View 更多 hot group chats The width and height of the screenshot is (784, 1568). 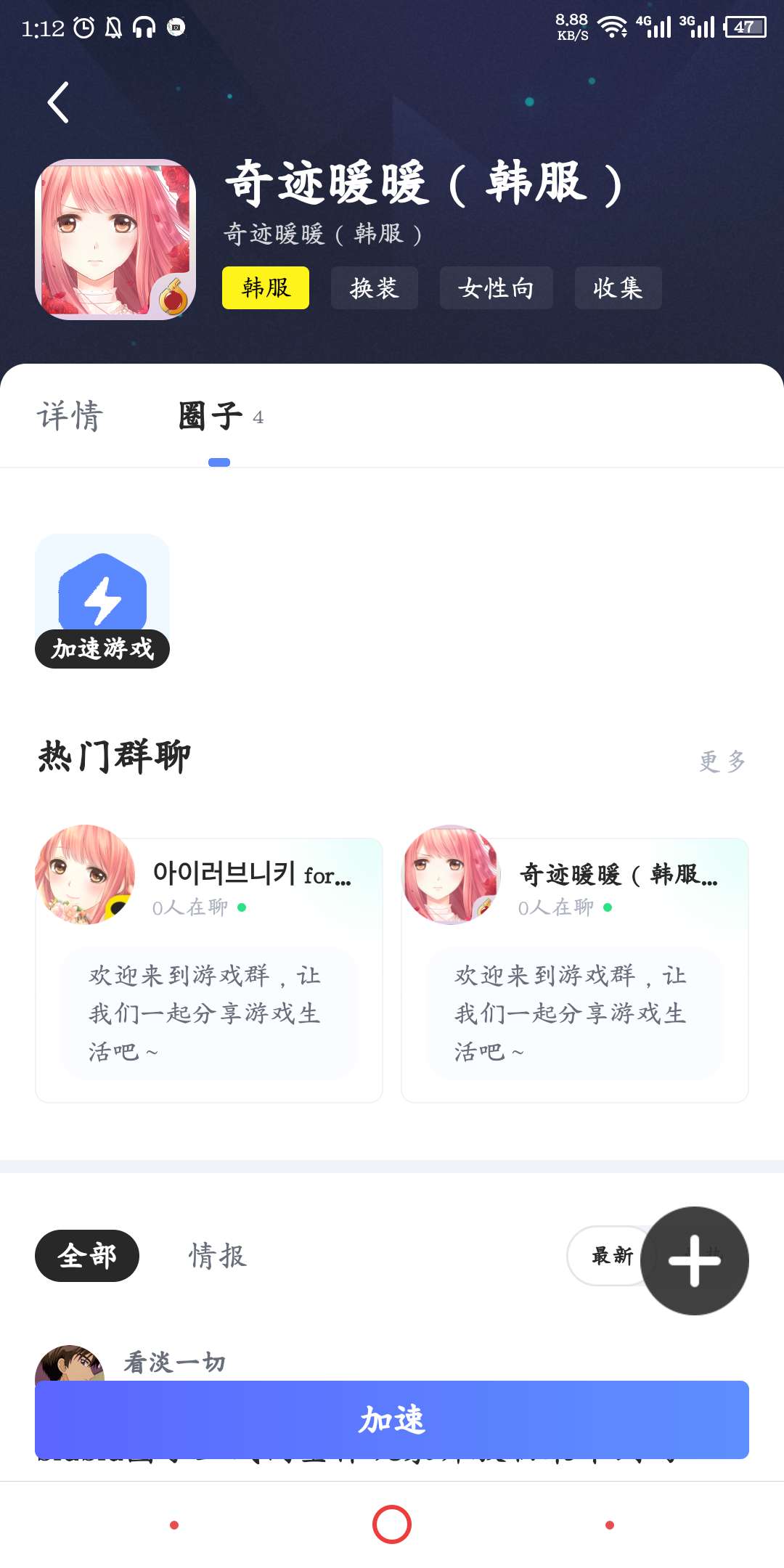coord(723,761)
